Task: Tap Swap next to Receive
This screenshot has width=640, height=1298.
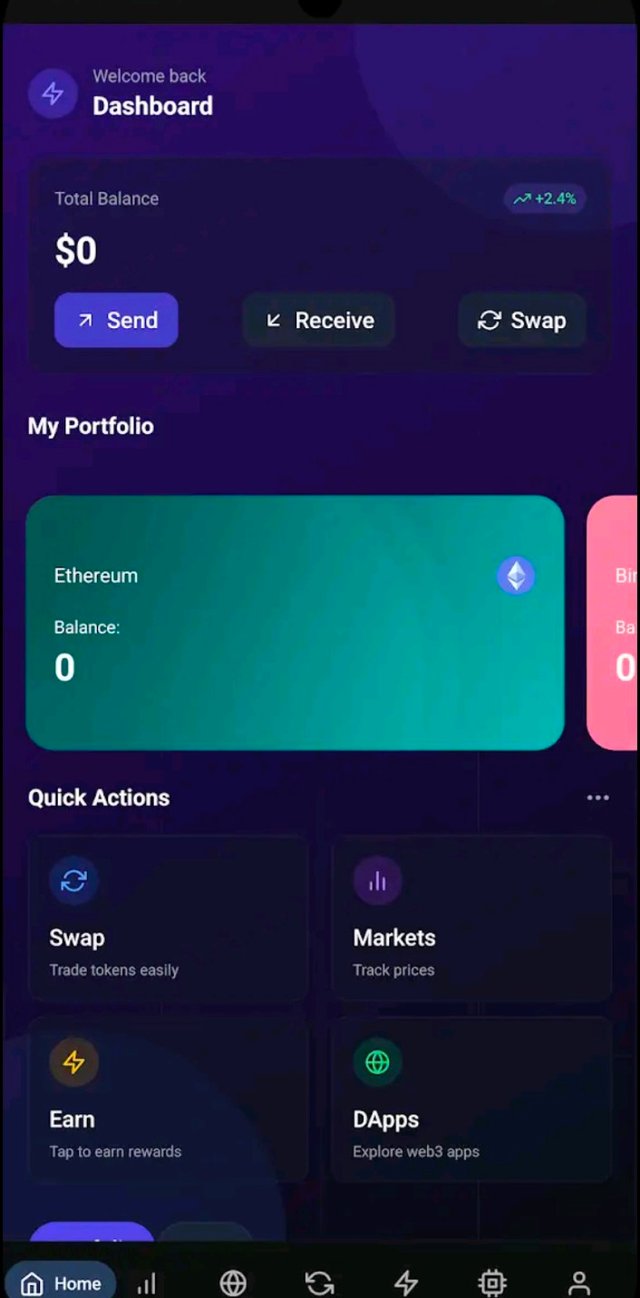Action: pyautogui.click(x=521, y=320)
